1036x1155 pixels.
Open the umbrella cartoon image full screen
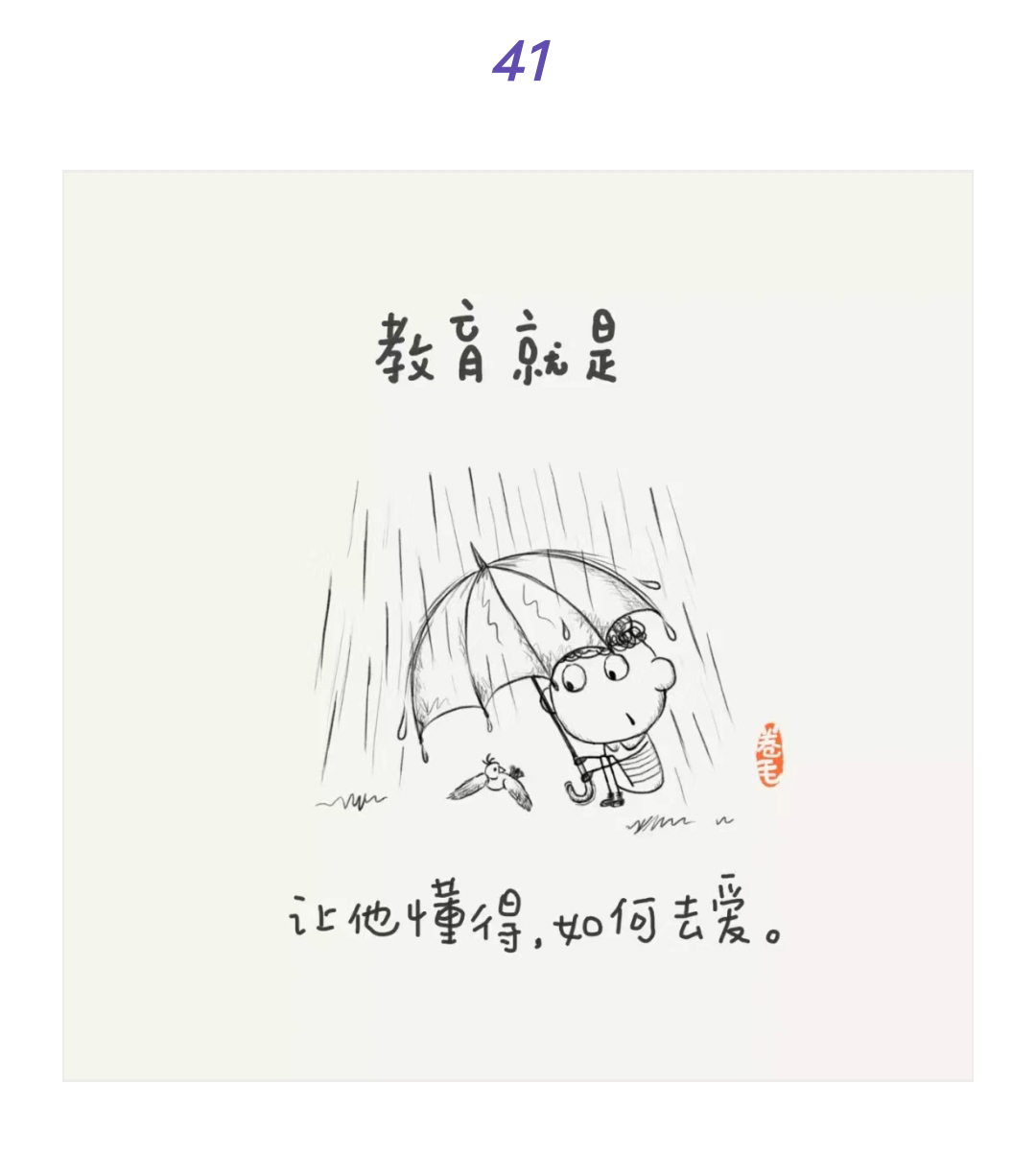pyautogui.click(x=518, y=625)
